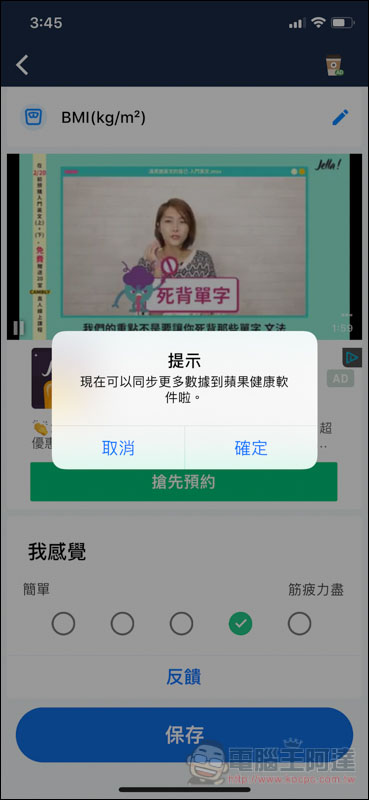
Task: Select the last feeling circle under 筋疲力盡
Action: coord(299,623)
